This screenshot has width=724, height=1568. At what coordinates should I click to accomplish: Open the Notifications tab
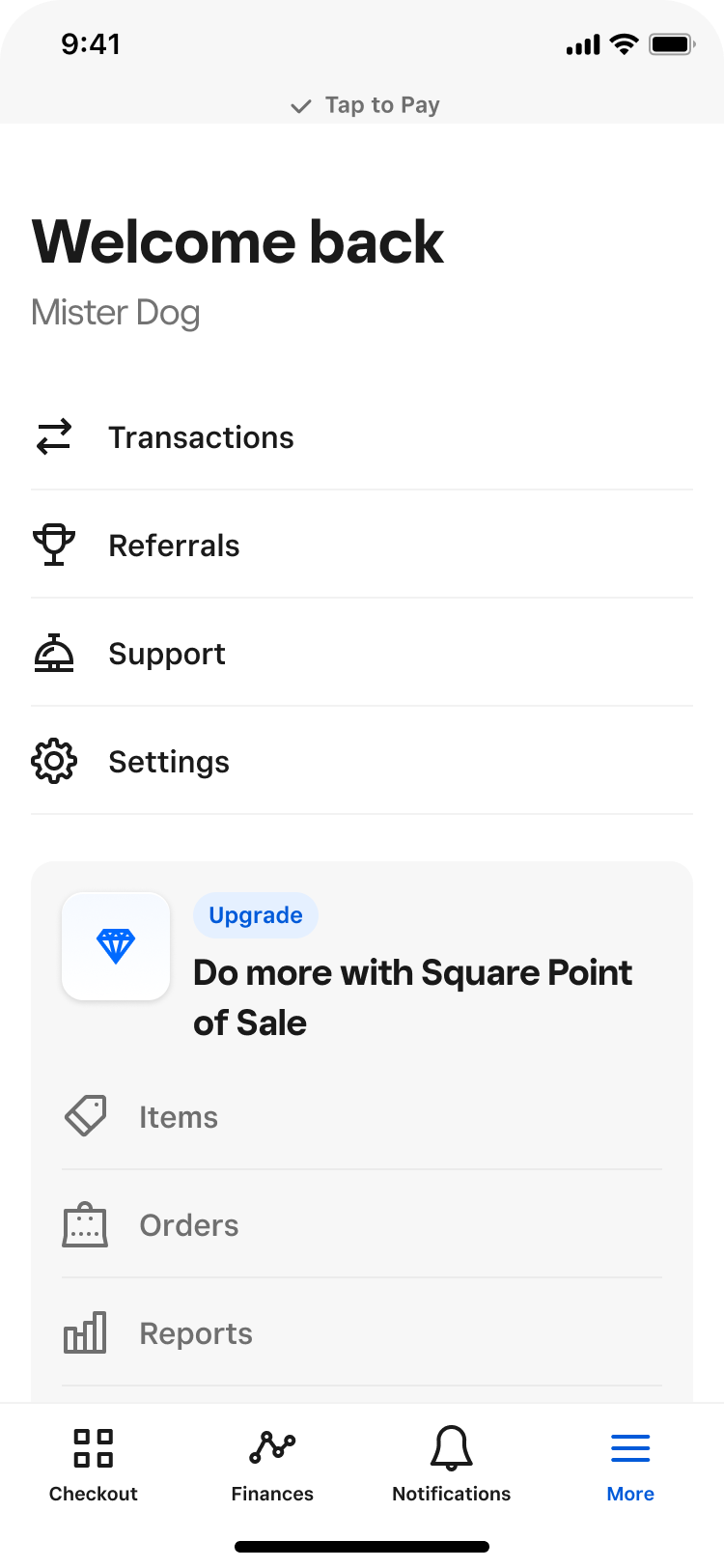[x=451, y=1466]
